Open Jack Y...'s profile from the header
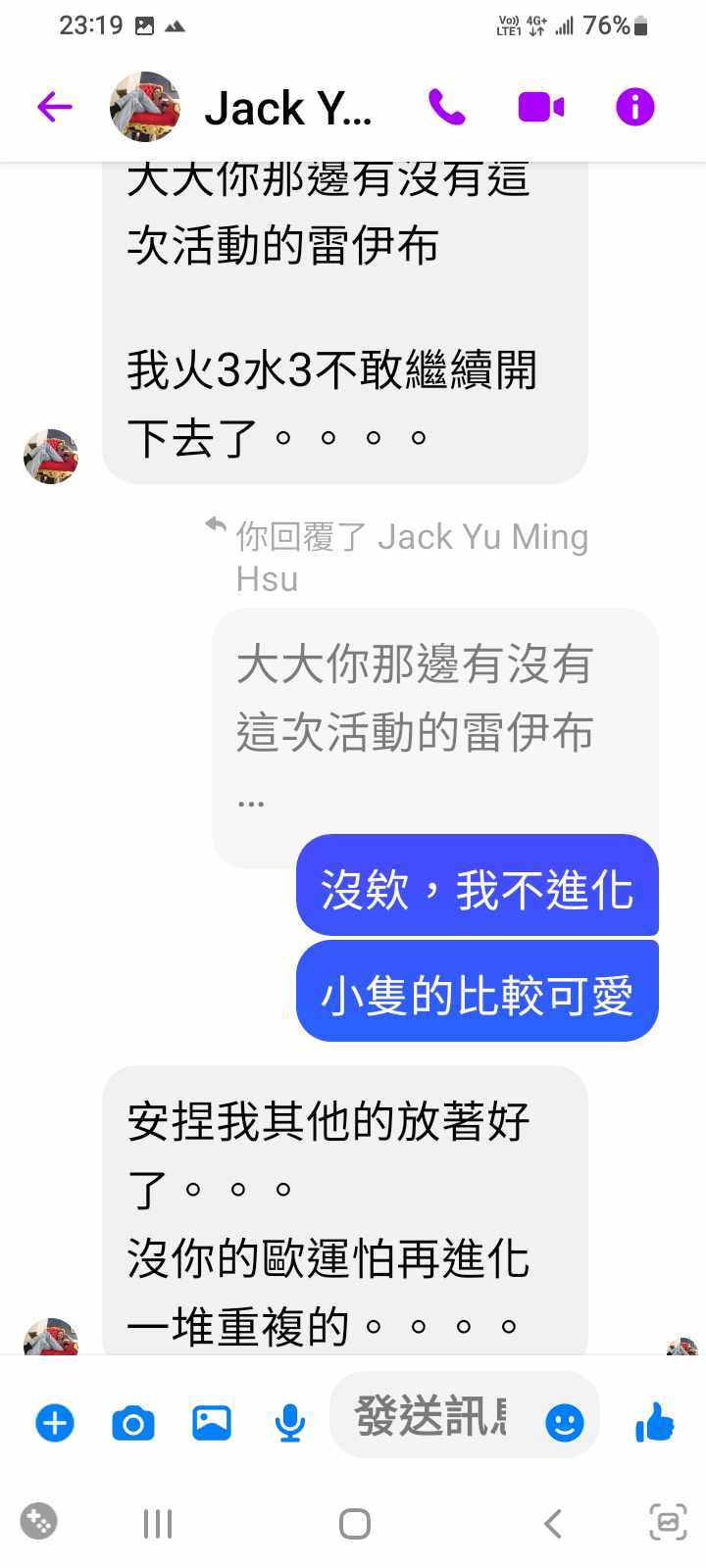 (287, 108)
